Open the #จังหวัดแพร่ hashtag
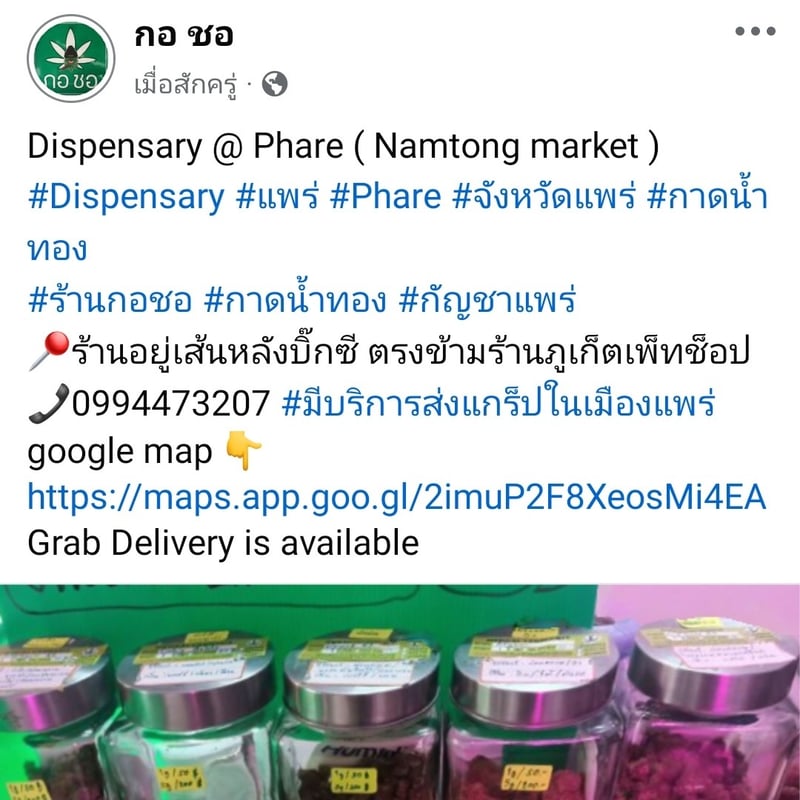The height and width of the screenshot is (800, 800). coord(544,197)
